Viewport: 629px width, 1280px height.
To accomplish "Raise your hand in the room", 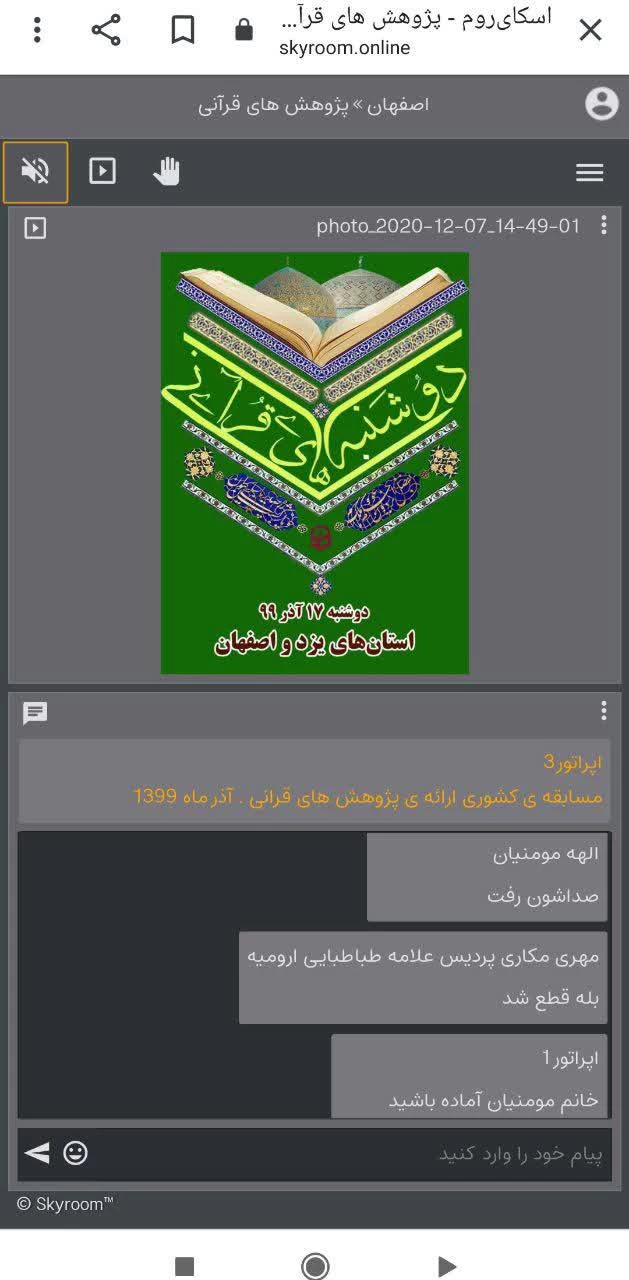I will 166,172.
